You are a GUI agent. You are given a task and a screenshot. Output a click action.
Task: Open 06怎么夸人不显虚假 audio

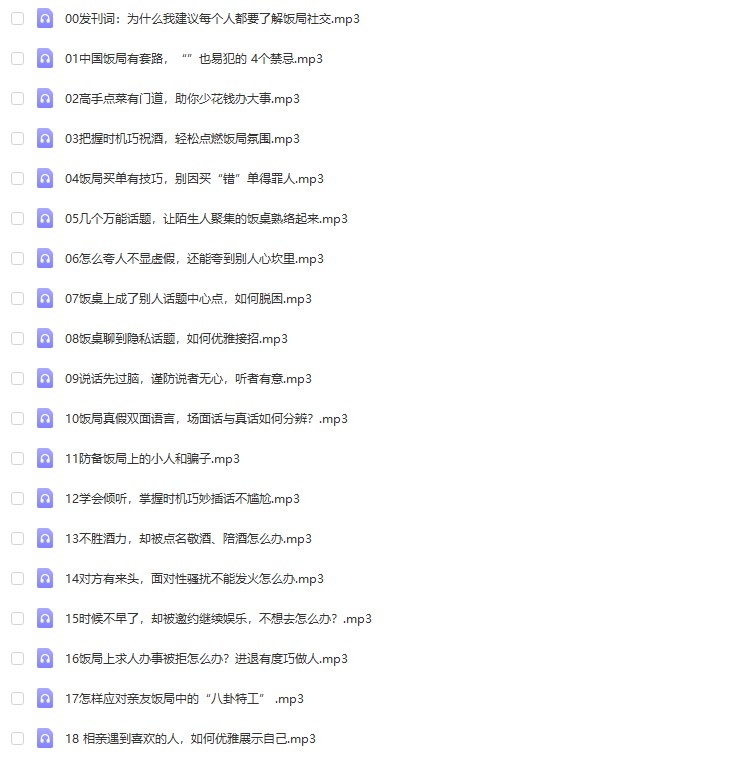(194, 259)
